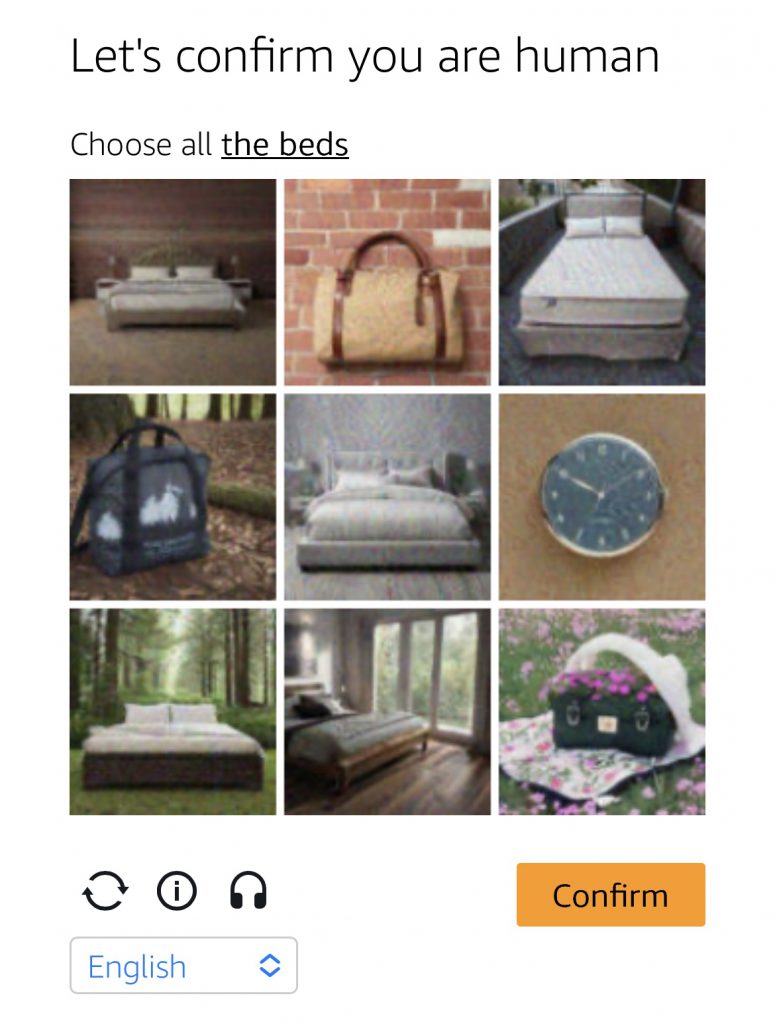The height and width of the screenshot is (1024, 775).
Task: Select the tile showing a bare mattress outdoors
Action: [602, 282]
